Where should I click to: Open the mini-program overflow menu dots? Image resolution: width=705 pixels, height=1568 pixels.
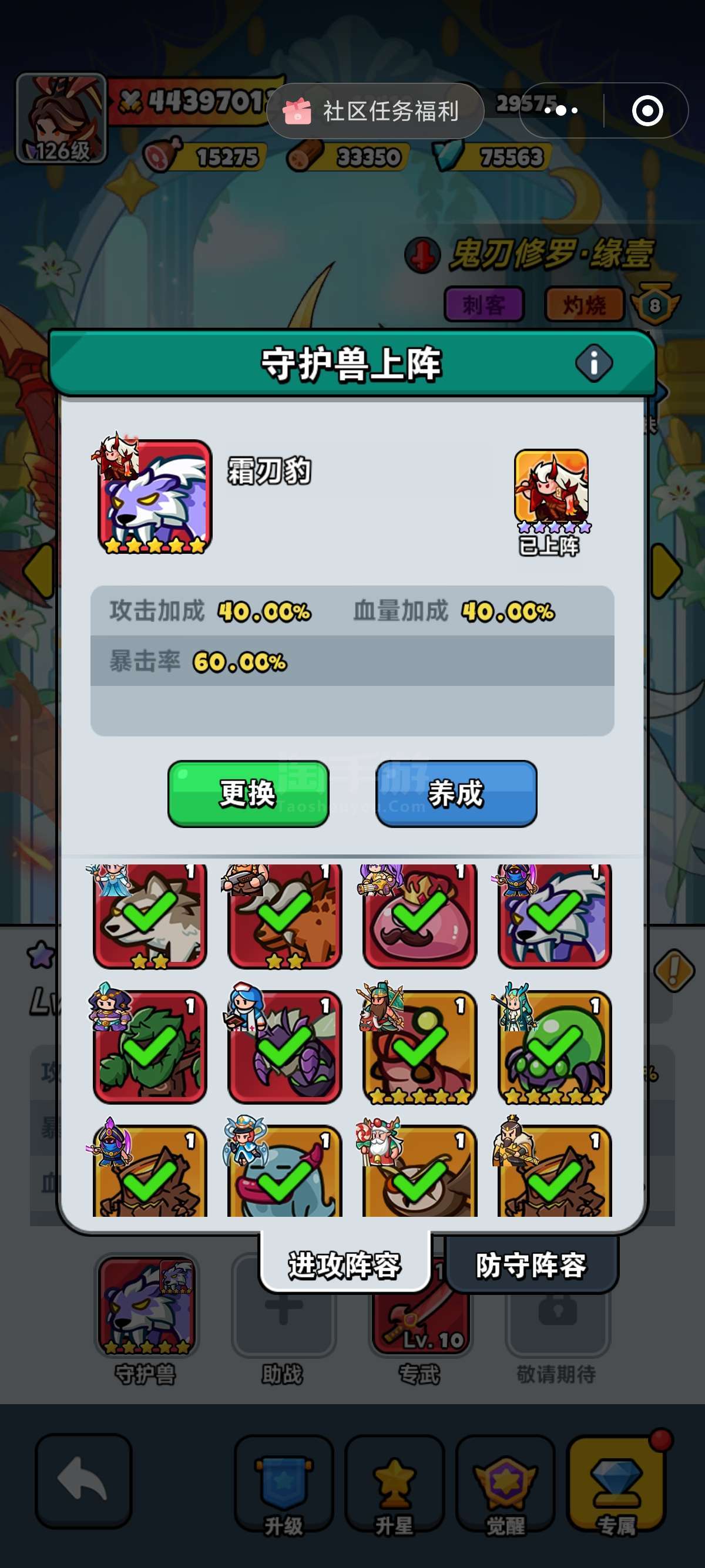[560, 111]
